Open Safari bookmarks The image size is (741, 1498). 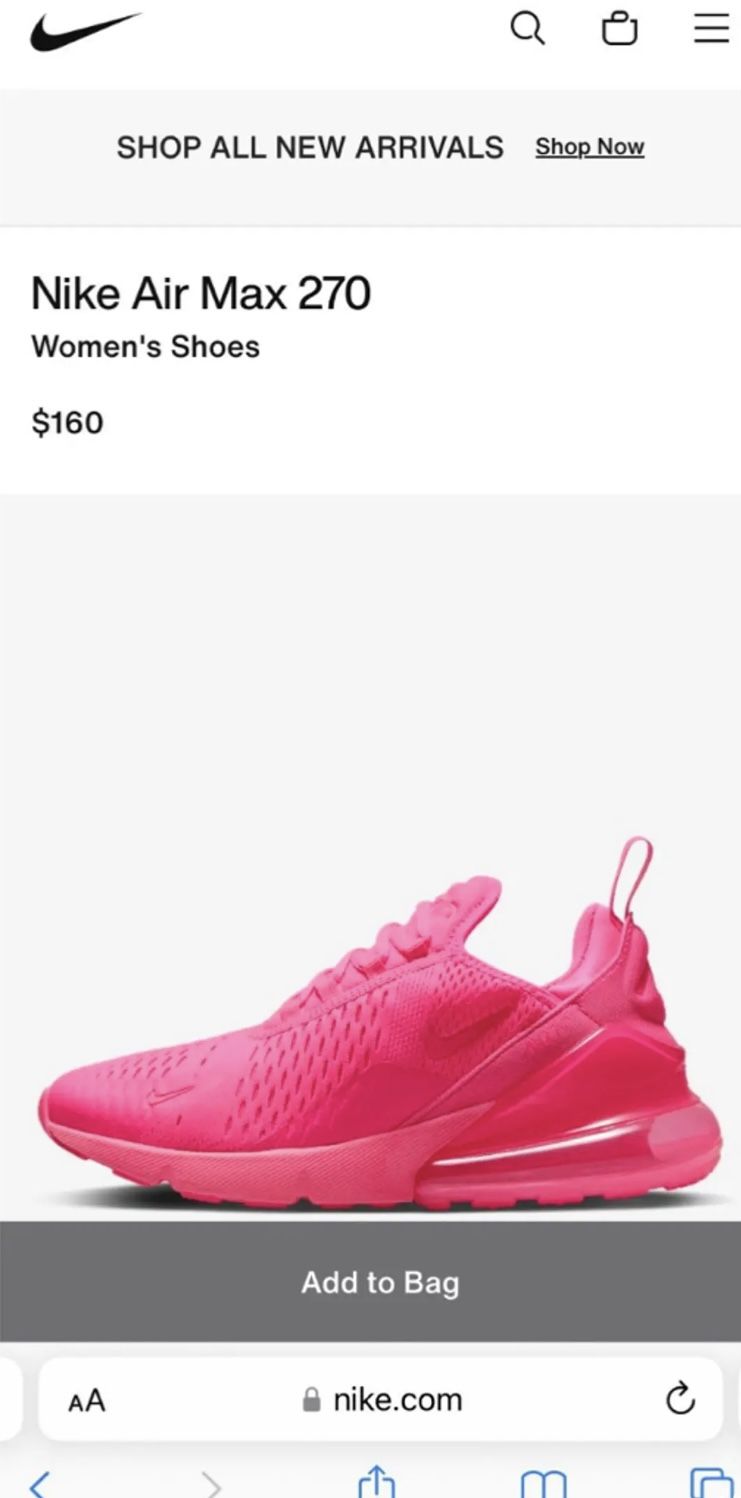click(x=543, y=1484)
